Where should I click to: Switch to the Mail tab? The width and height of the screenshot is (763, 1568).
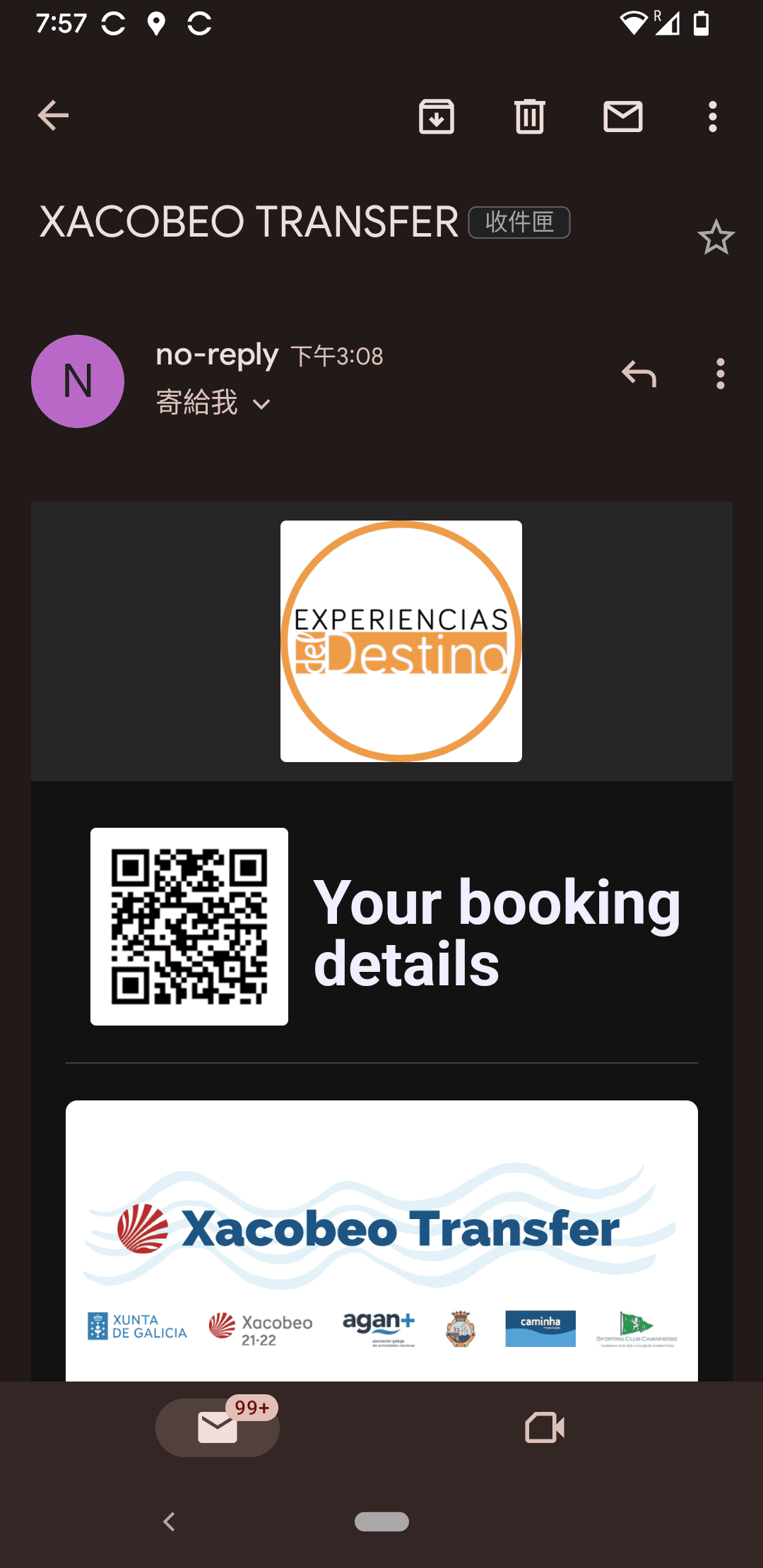[x=218, y=1427]
